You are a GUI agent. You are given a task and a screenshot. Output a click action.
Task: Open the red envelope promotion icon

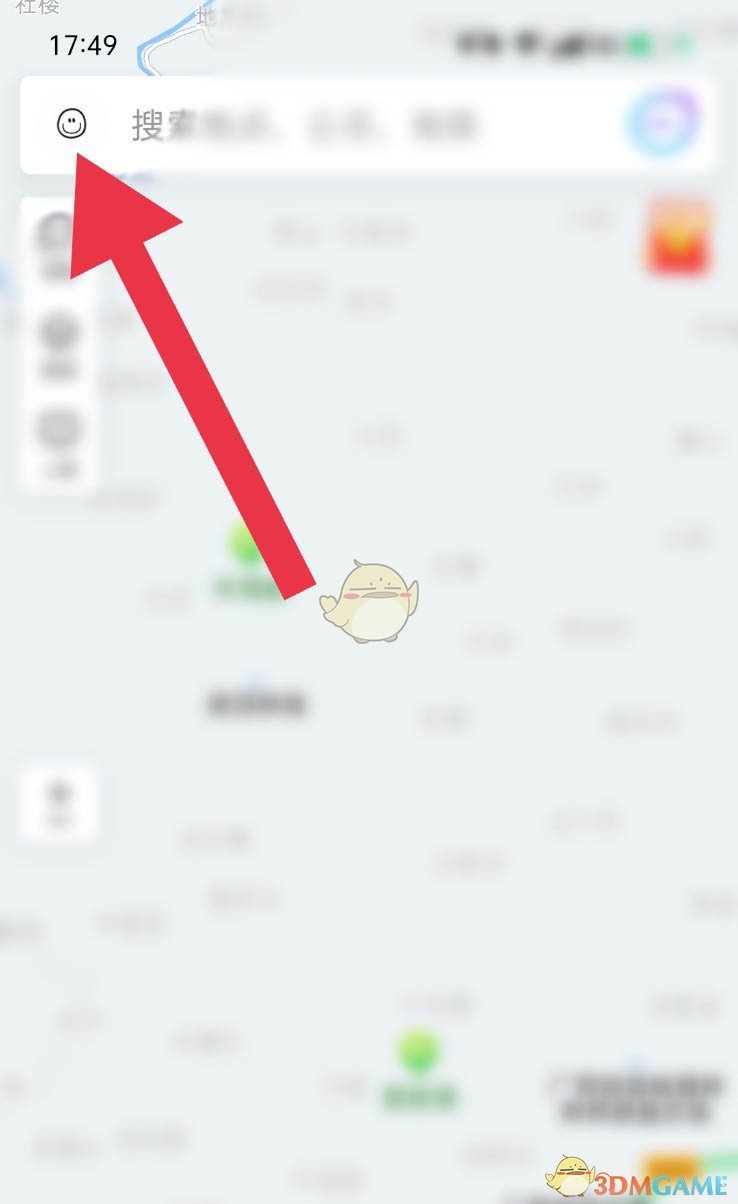click(678, 237)
